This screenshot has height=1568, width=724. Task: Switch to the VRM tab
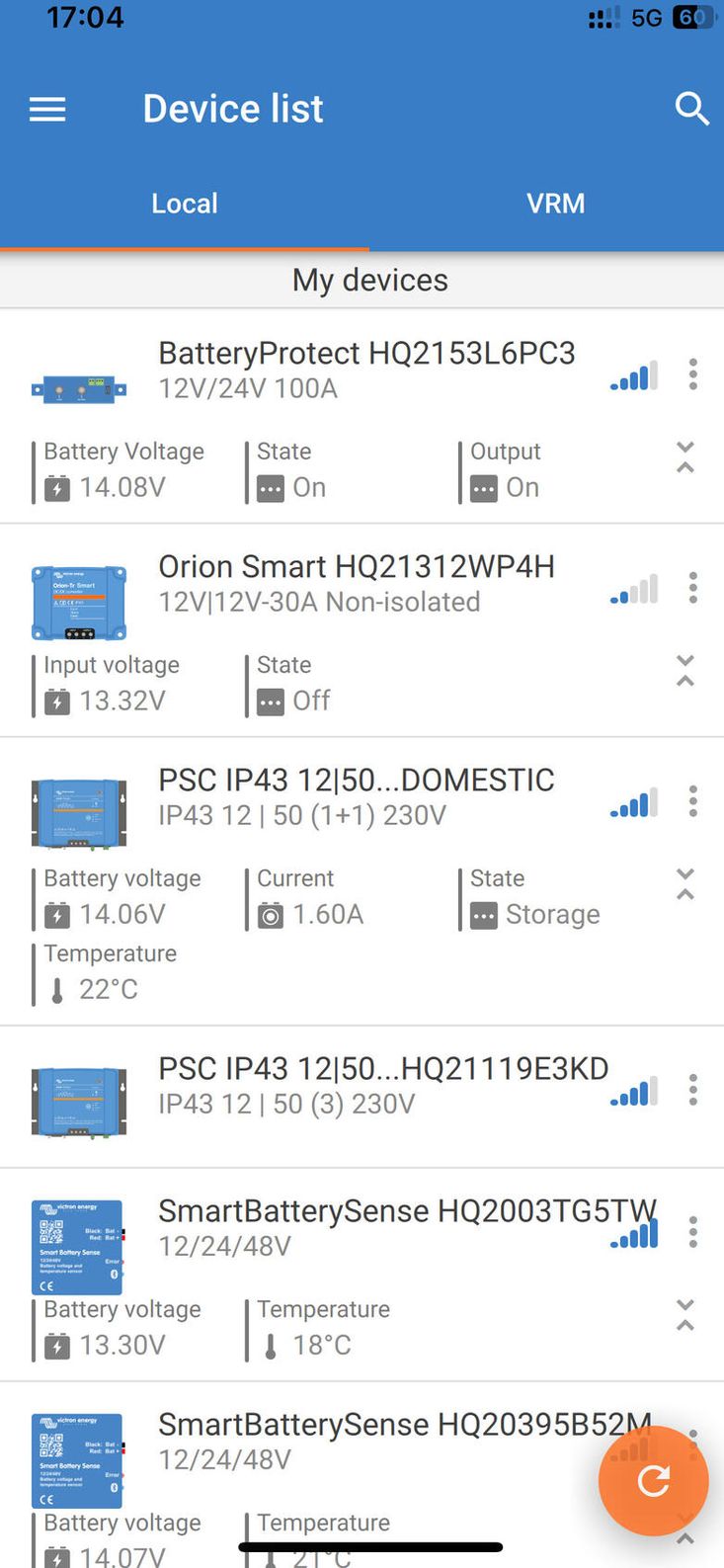click(555, 204)
